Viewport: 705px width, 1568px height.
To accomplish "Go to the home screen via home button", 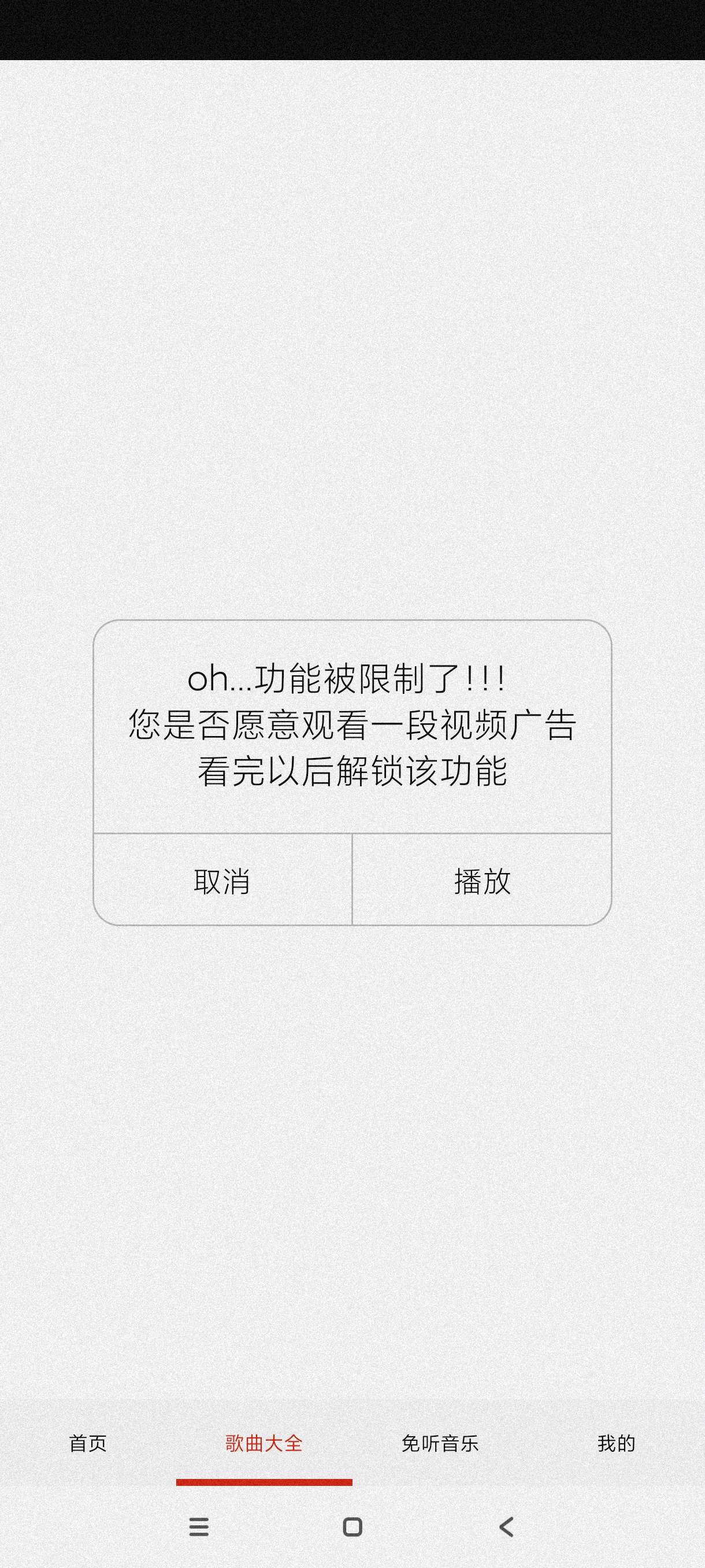I will pyautogui.click(x=353, y=1526).
